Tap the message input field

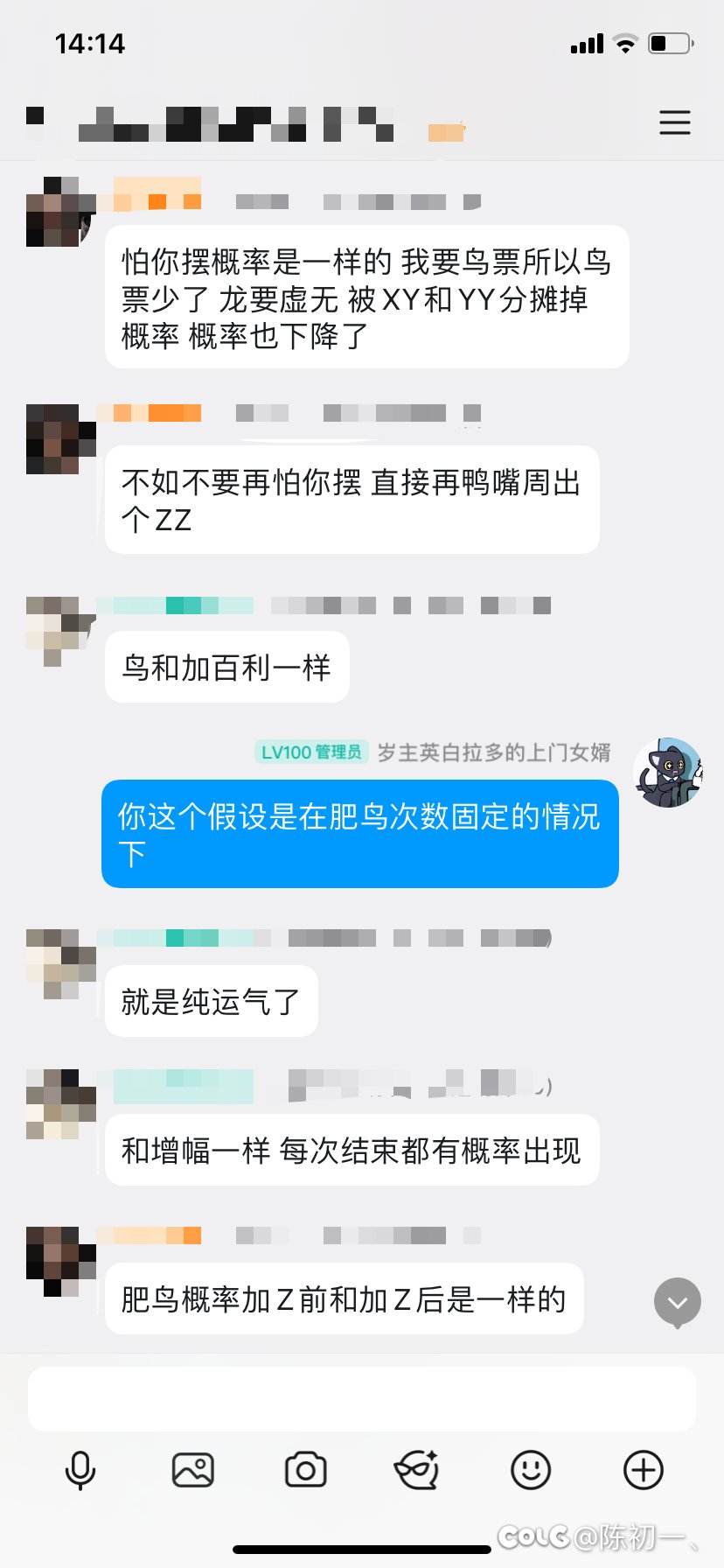(x=362, y=1399)
